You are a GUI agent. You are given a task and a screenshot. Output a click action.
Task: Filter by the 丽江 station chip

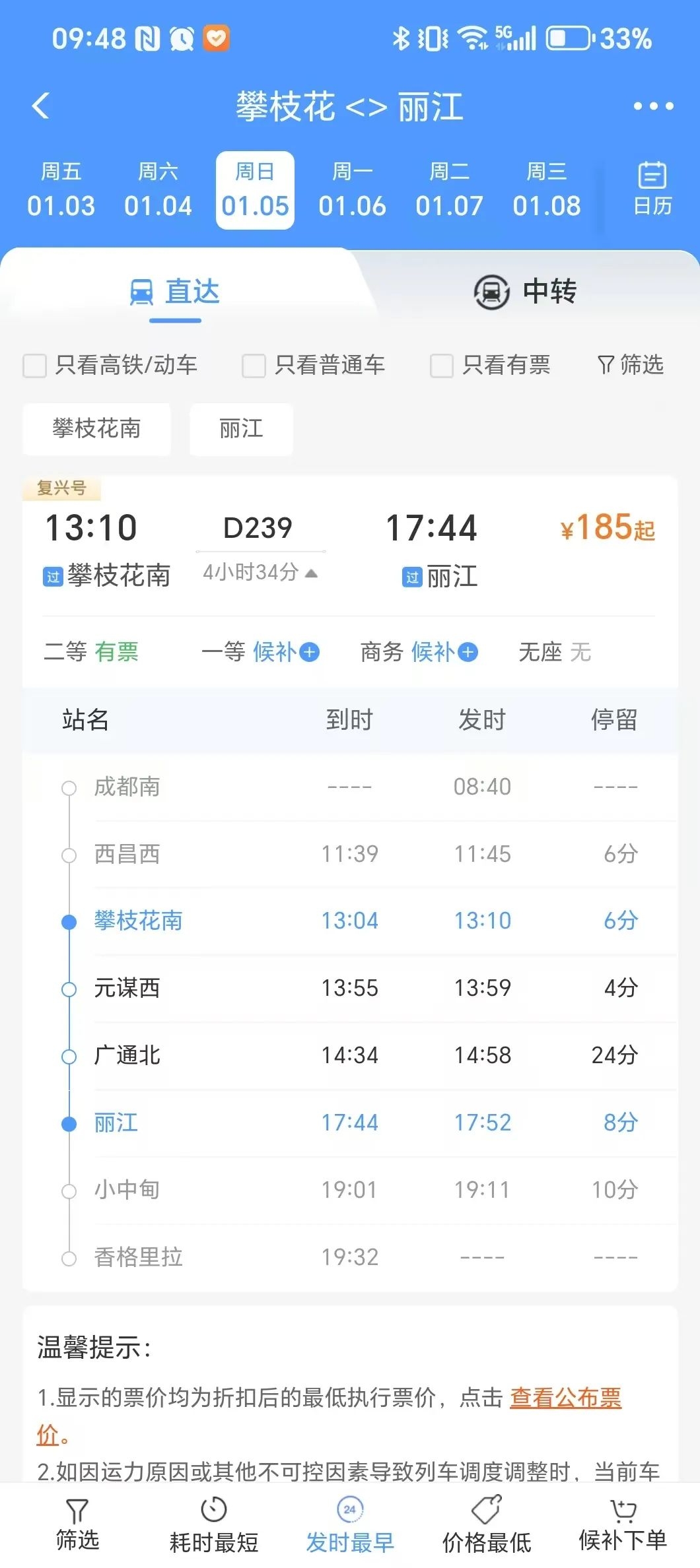[241, 429]
